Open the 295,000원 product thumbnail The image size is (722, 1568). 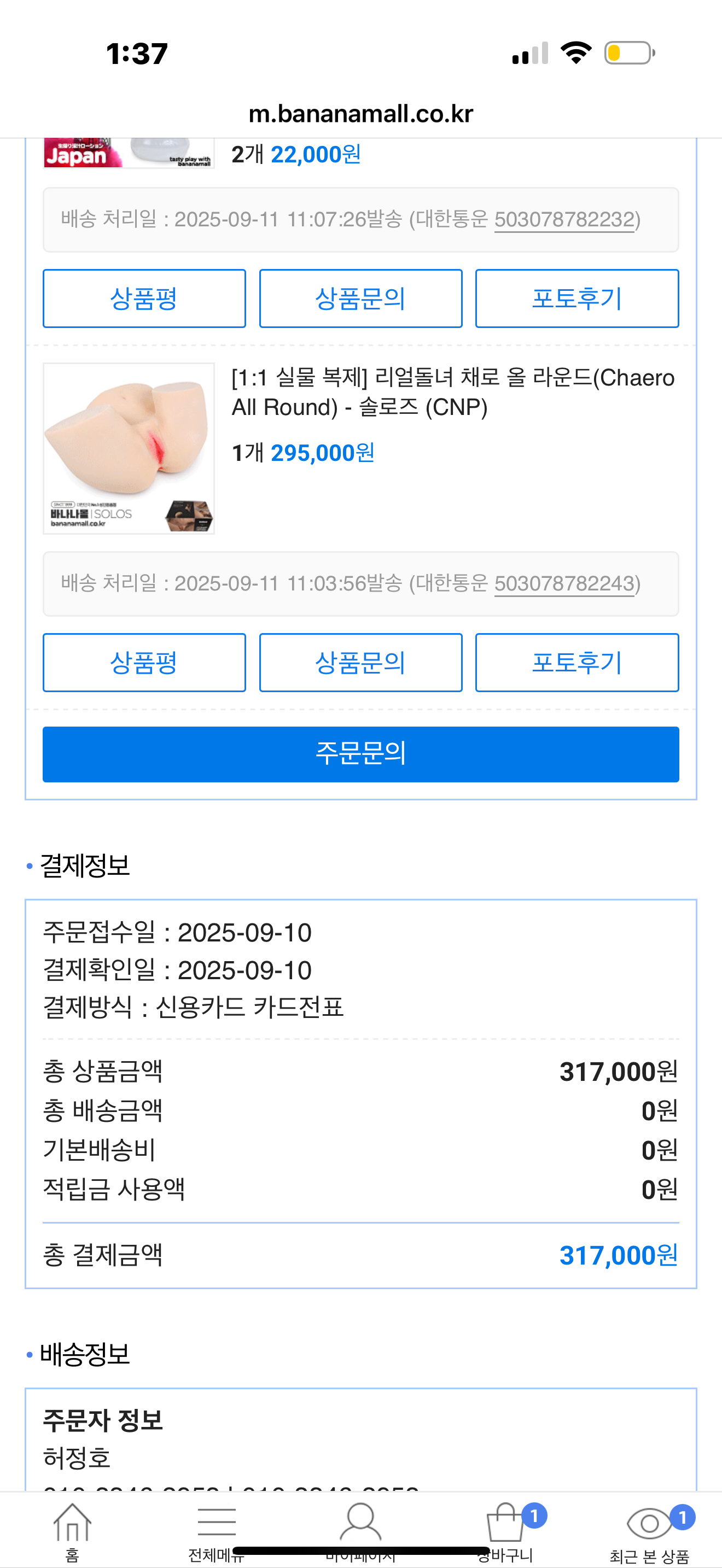point(129,449)
